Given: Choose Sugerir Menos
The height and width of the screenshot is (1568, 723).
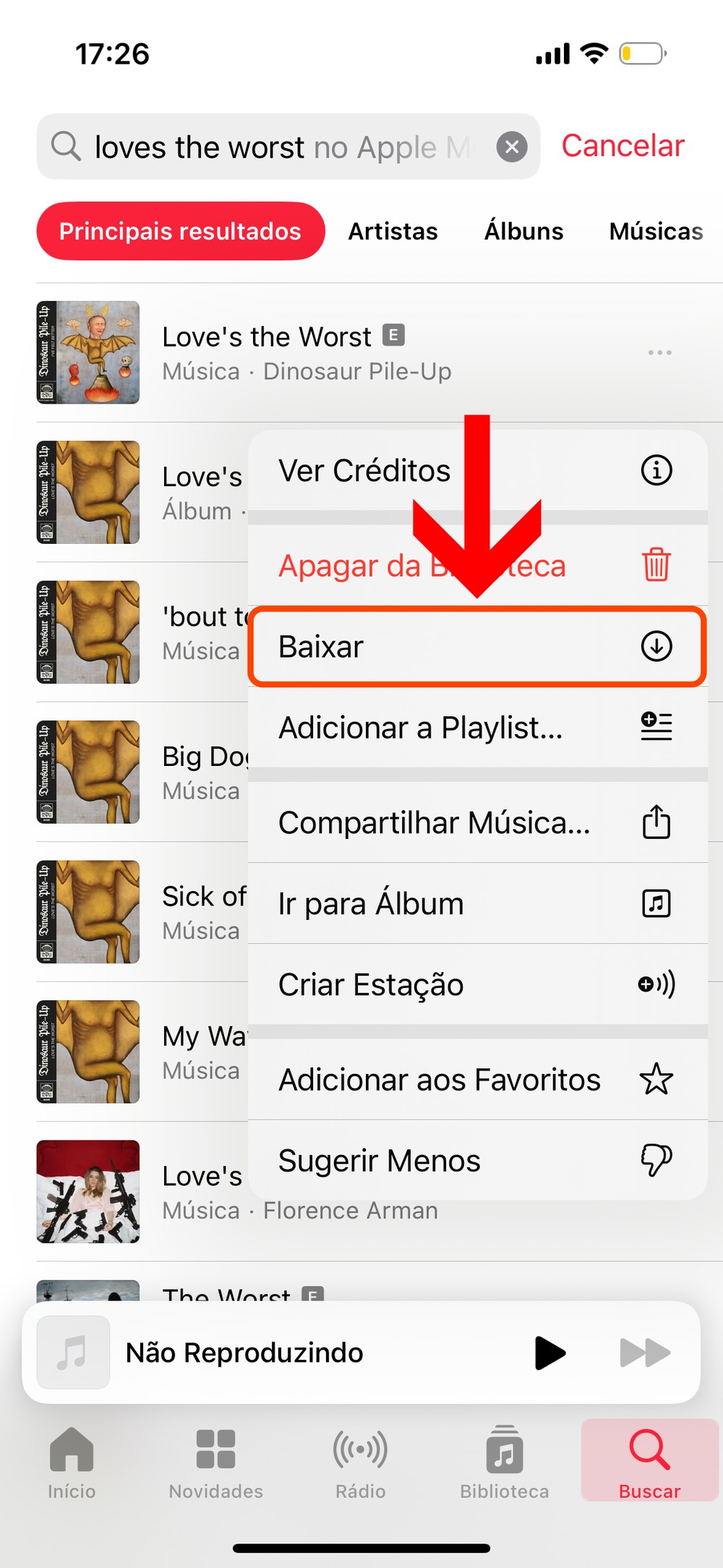Looking at the screenshot, I should (x=477, y=1161).
